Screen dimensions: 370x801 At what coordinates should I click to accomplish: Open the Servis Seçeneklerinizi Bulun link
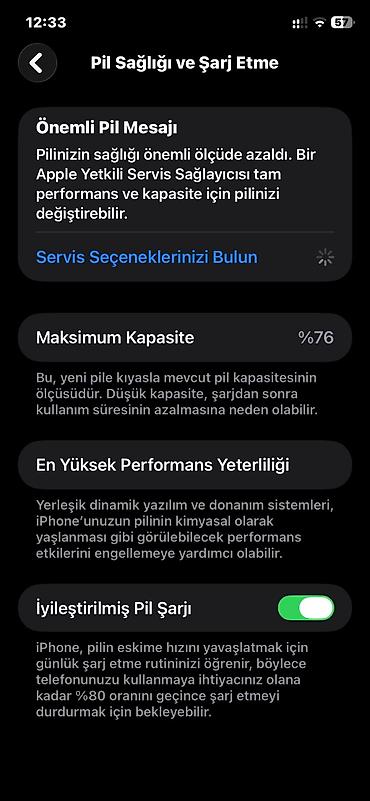click(147, 257)
